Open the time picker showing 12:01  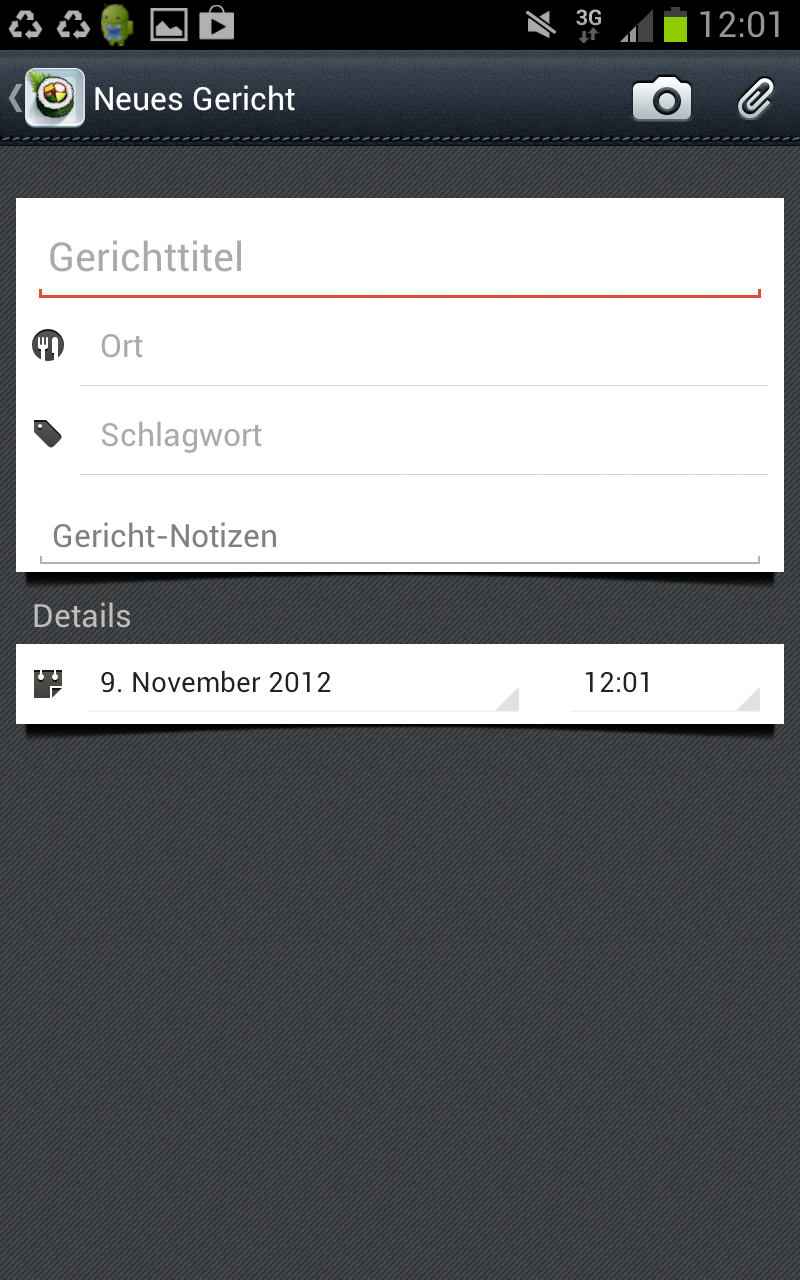(665, 683)
